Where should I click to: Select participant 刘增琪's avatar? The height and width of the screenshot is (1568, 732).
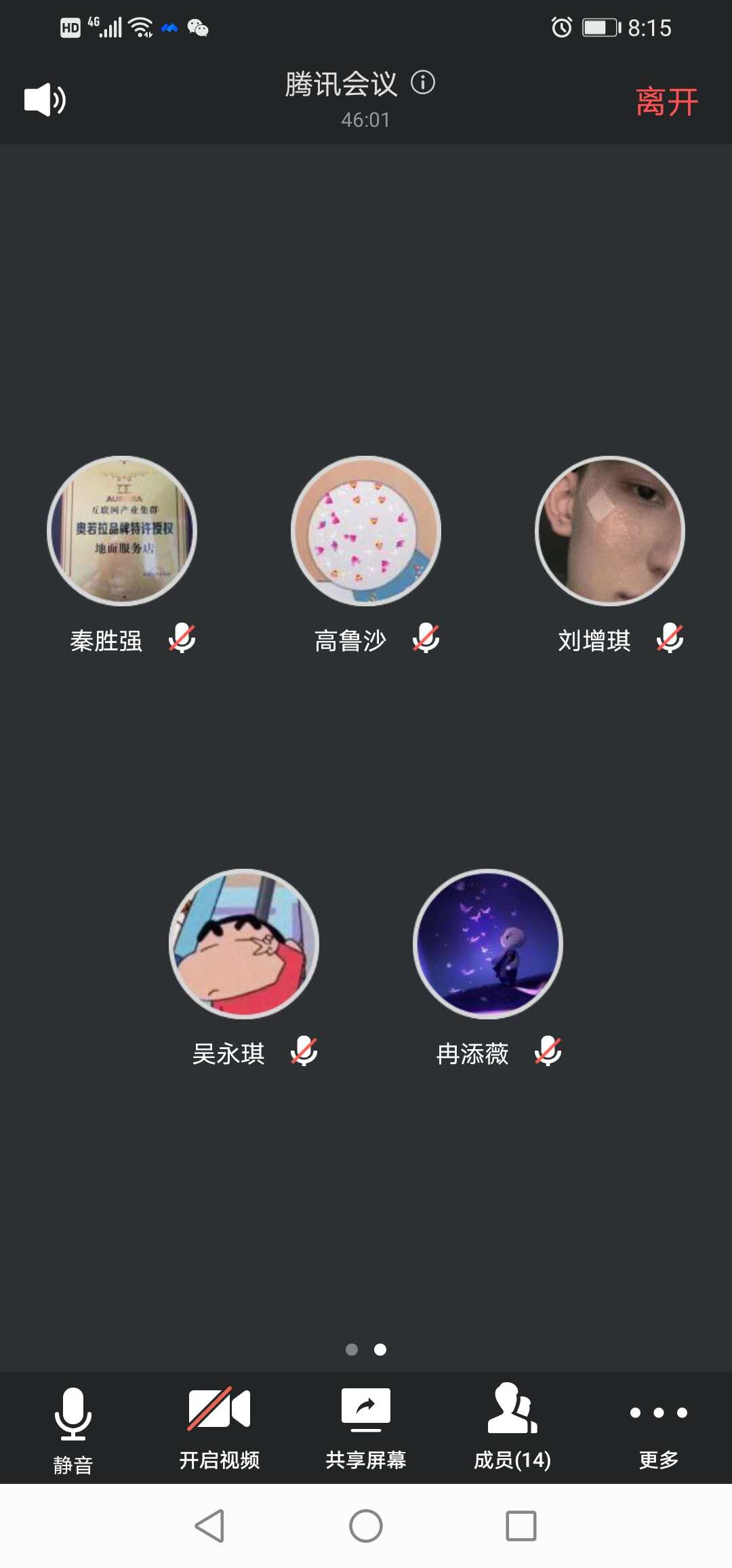pyautogui.click(x=610, y=531)
